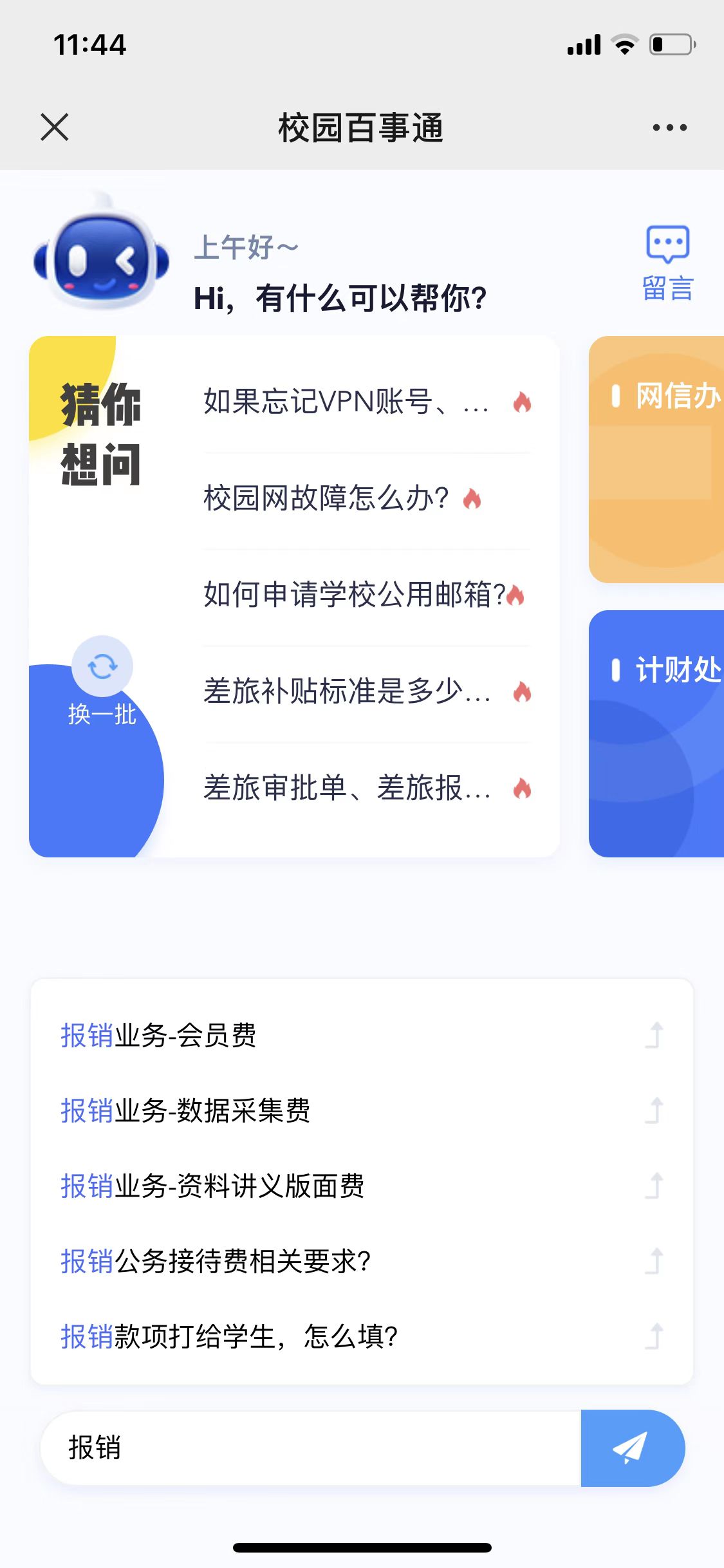The image size is (724, 1568).
Task: Choose suggestion 报销业务-会员费
Action: click(159, 1036)
